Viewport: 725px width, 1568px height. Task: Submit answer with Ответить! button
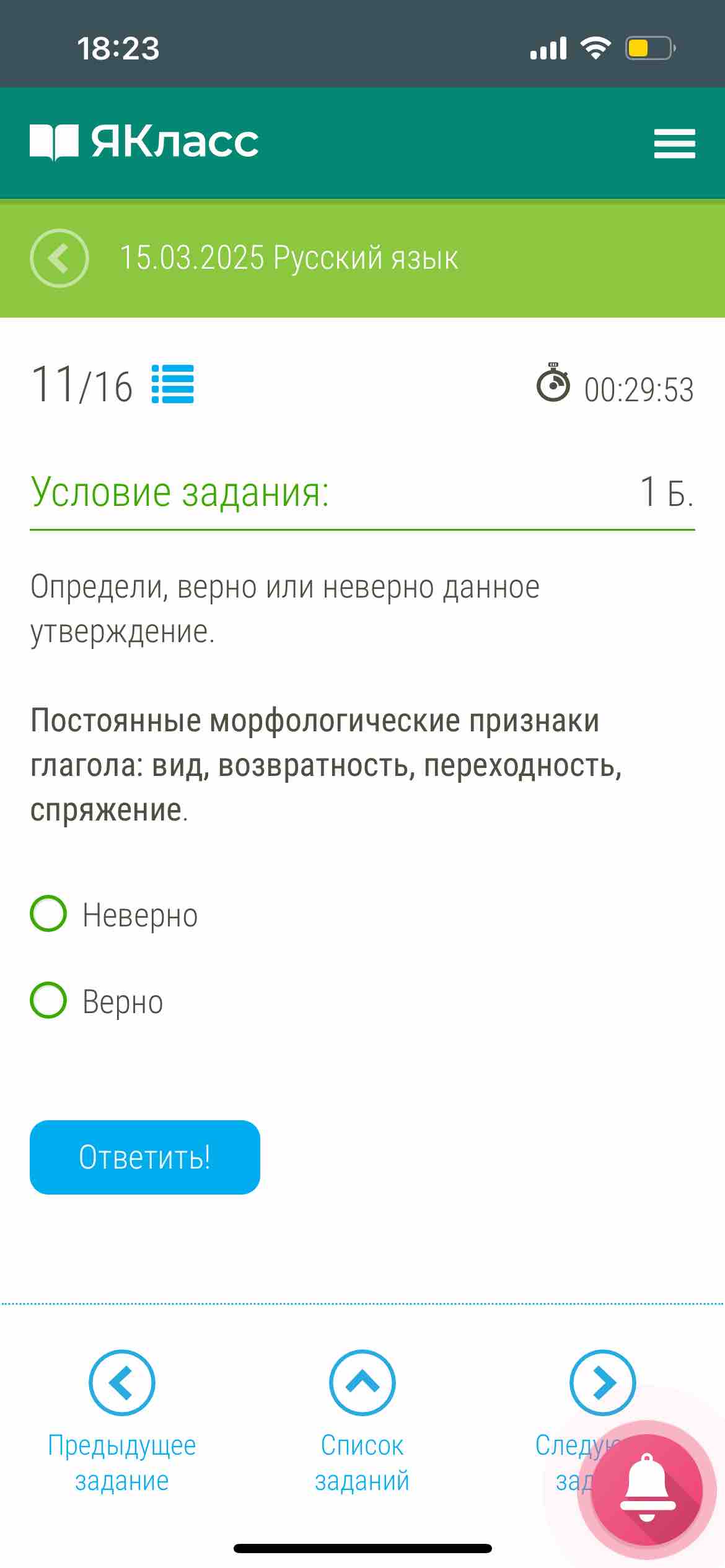coord(145,1157)
